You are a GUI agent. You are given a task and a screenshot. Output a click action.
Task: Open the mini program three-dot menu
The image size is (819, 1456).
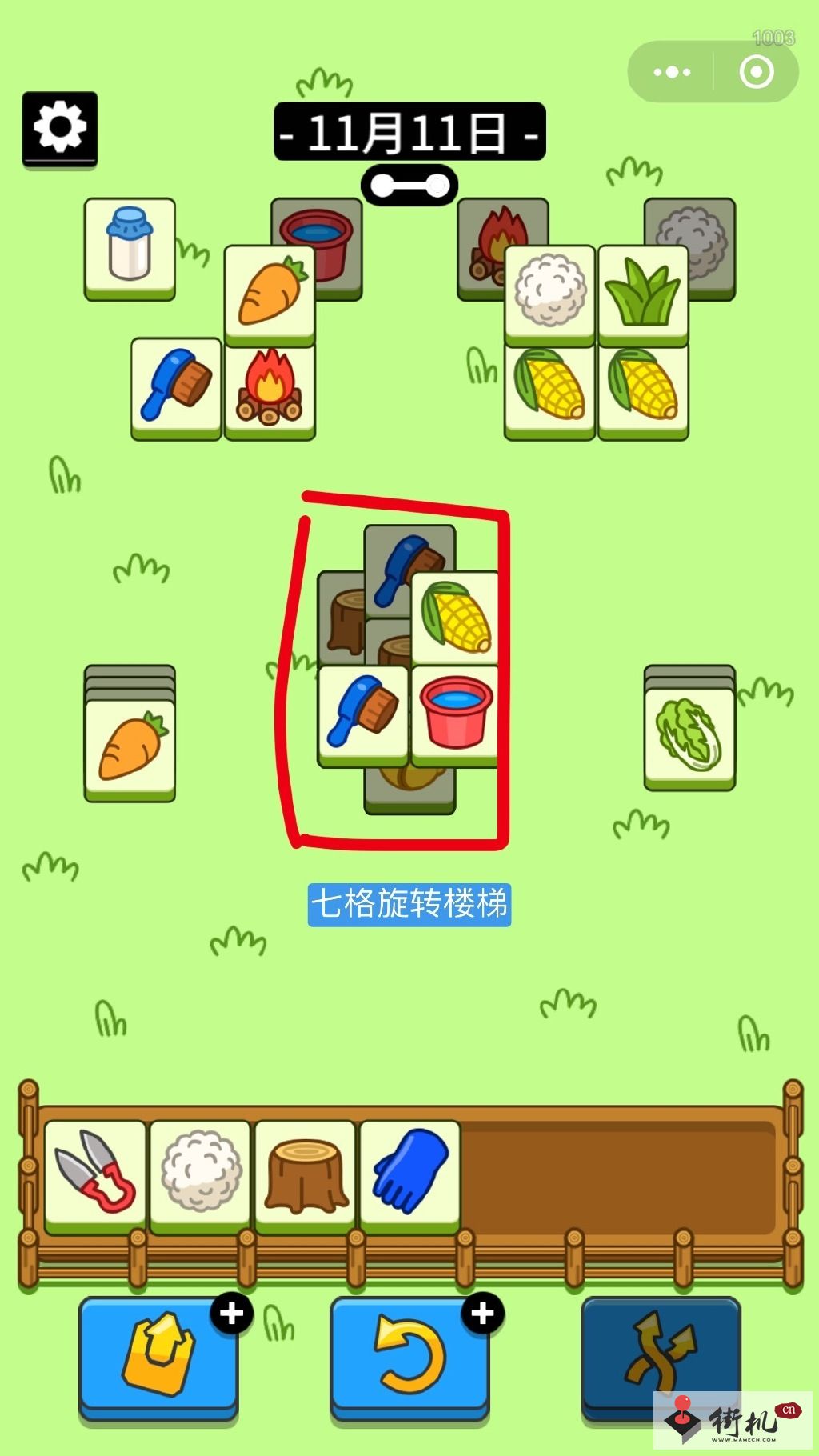(672, 72)
